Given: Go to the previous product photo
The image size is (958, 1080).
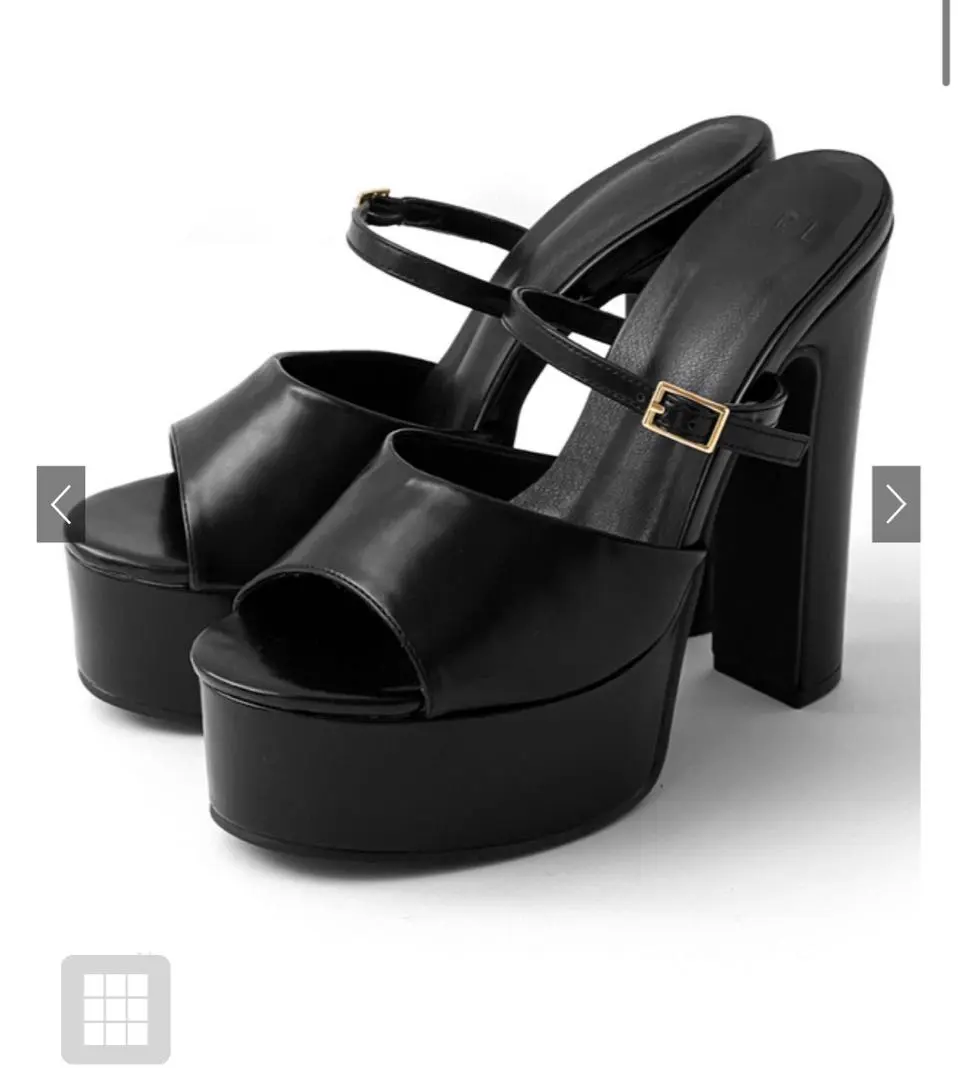Looking at the screenshot, I should pyautogui.click(x=61, y=505).
